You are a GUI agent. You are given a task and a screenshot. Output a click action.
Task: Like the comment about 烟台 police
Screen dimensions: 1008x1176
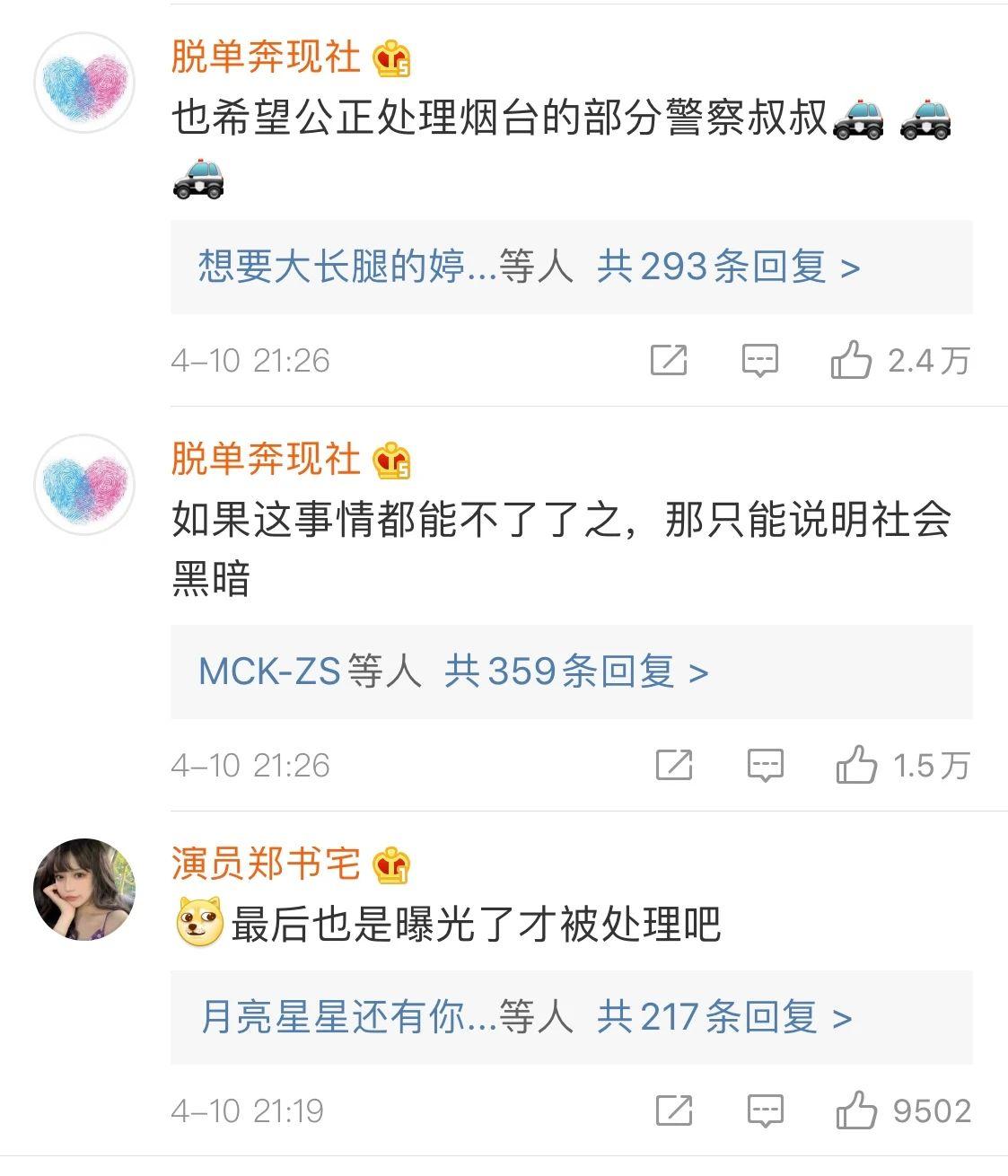click(850, 361)
